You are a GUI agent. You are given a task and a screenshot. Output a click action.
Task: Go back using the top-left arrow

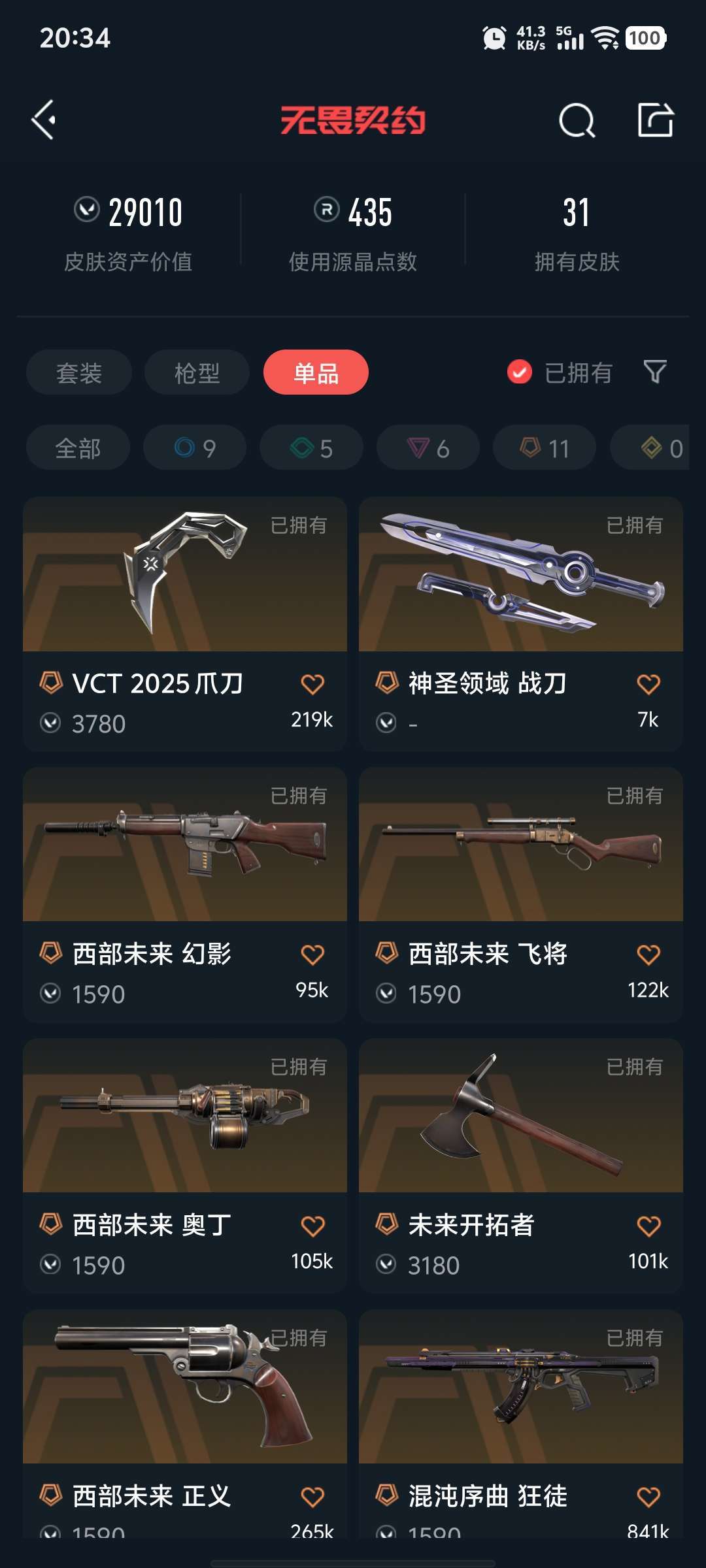[44, 120]
